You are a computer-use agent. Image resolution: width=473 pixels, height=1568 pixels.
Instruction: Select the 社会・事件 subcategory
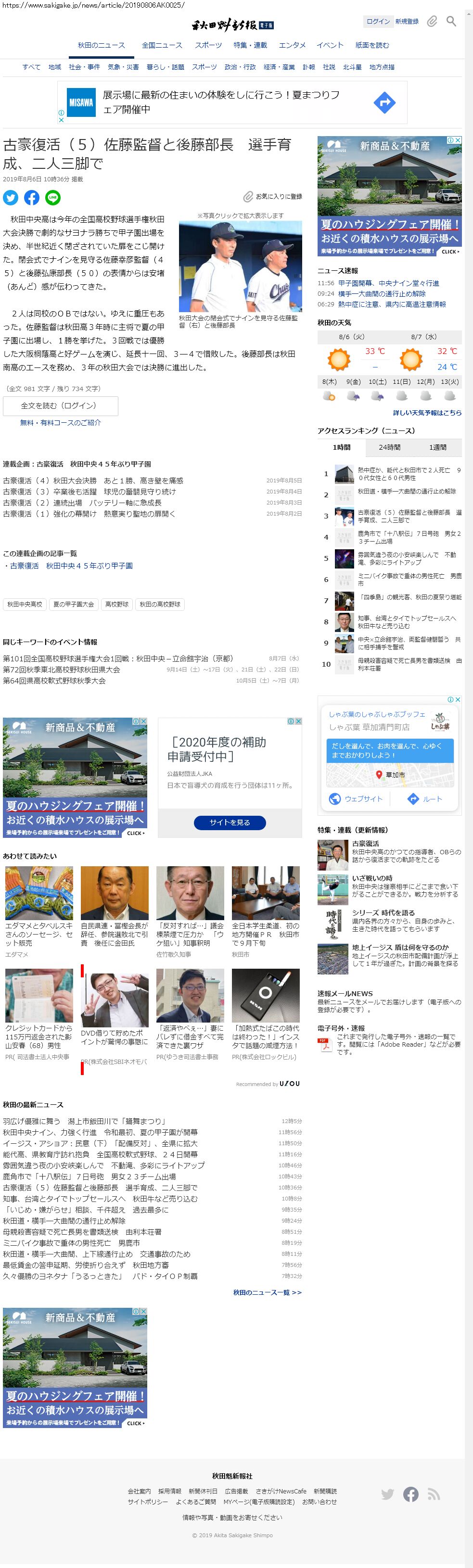(84, 67)
